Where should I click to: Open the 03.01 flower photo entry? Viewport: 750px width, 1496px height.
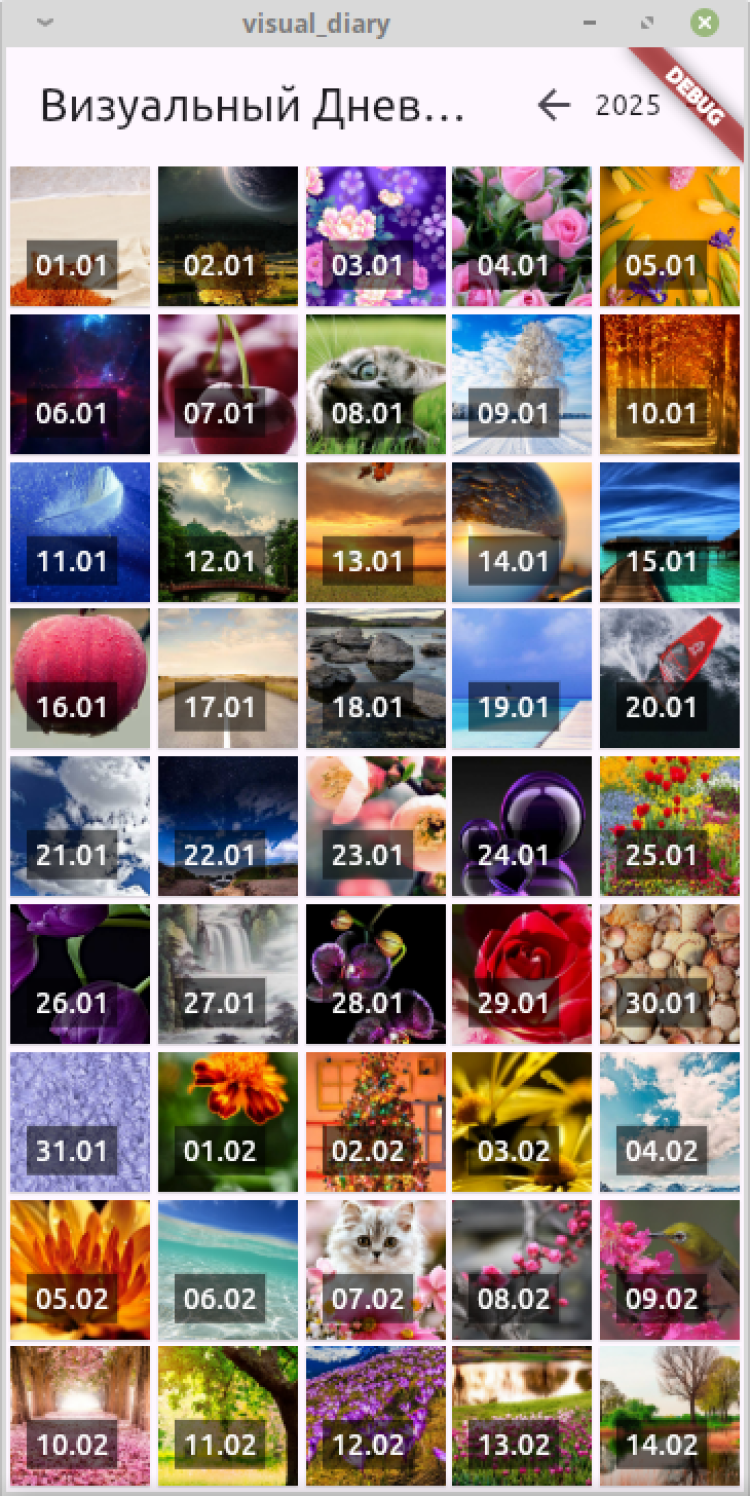pos(375,236)
